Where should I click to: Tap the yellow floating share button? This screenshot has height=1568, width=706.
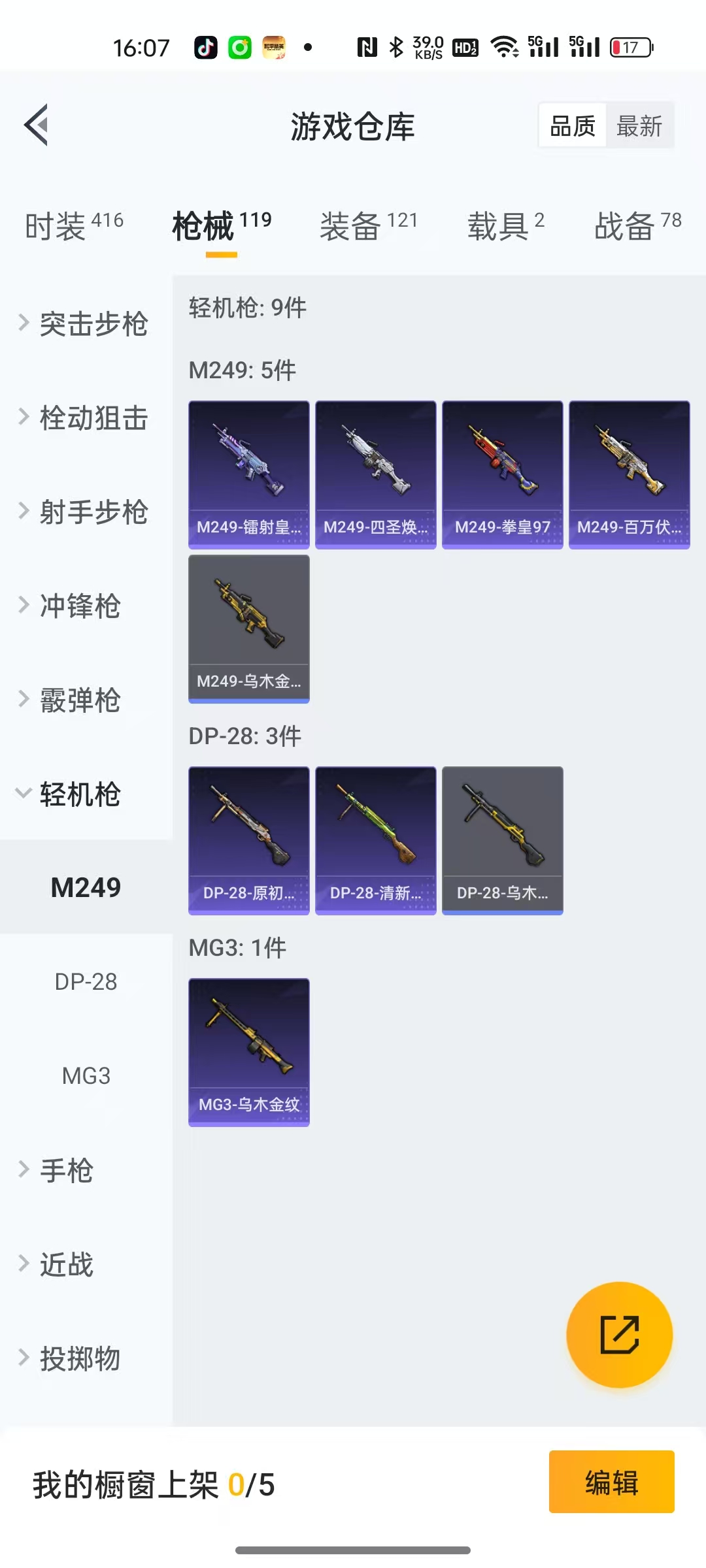619,1334
